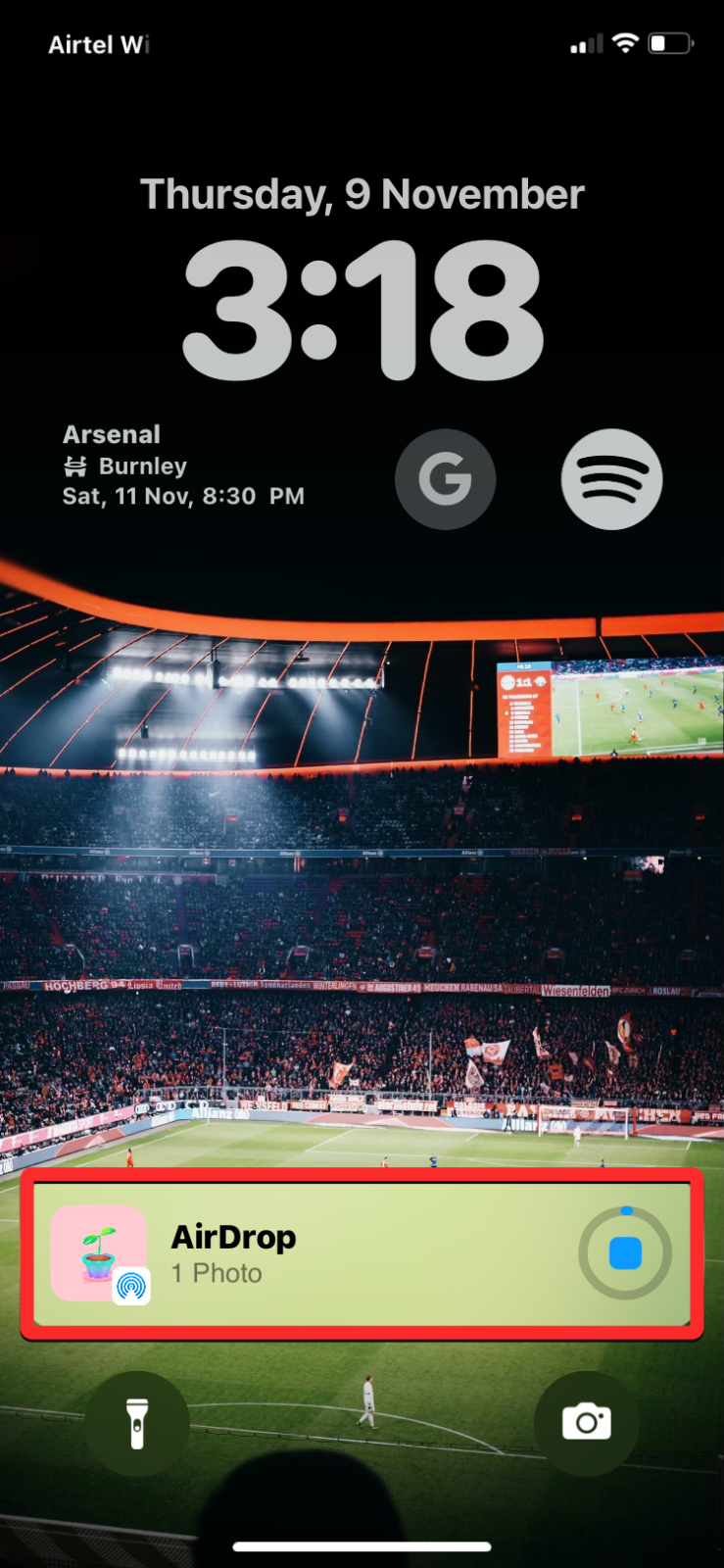Screen dimensions: 724x1568
Task: Open the Google widget
Action: [445, 479]
